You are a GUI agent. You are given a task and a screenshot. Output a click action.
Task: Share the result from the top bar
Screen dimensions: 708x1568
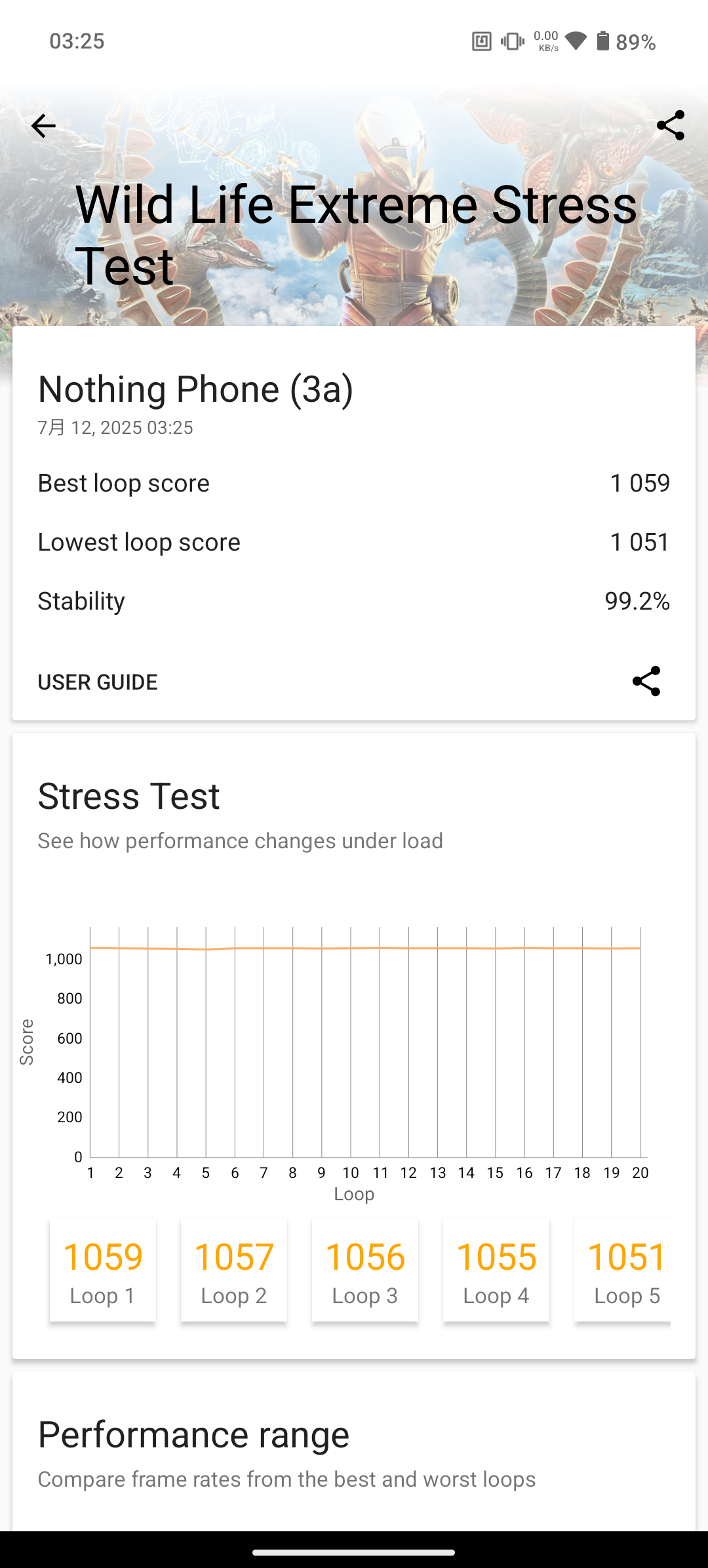[670, 125]
